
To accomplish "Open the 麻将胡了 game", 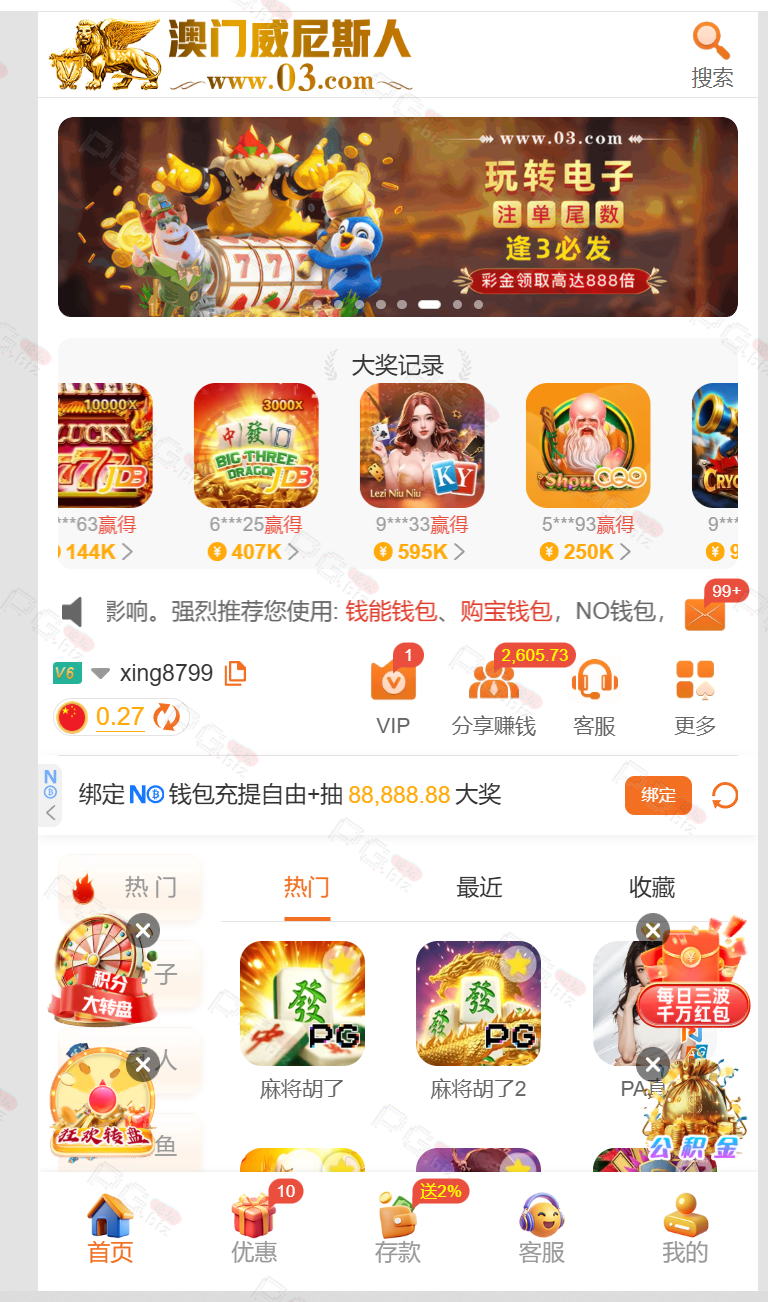I will click(x=302, y=1003).
